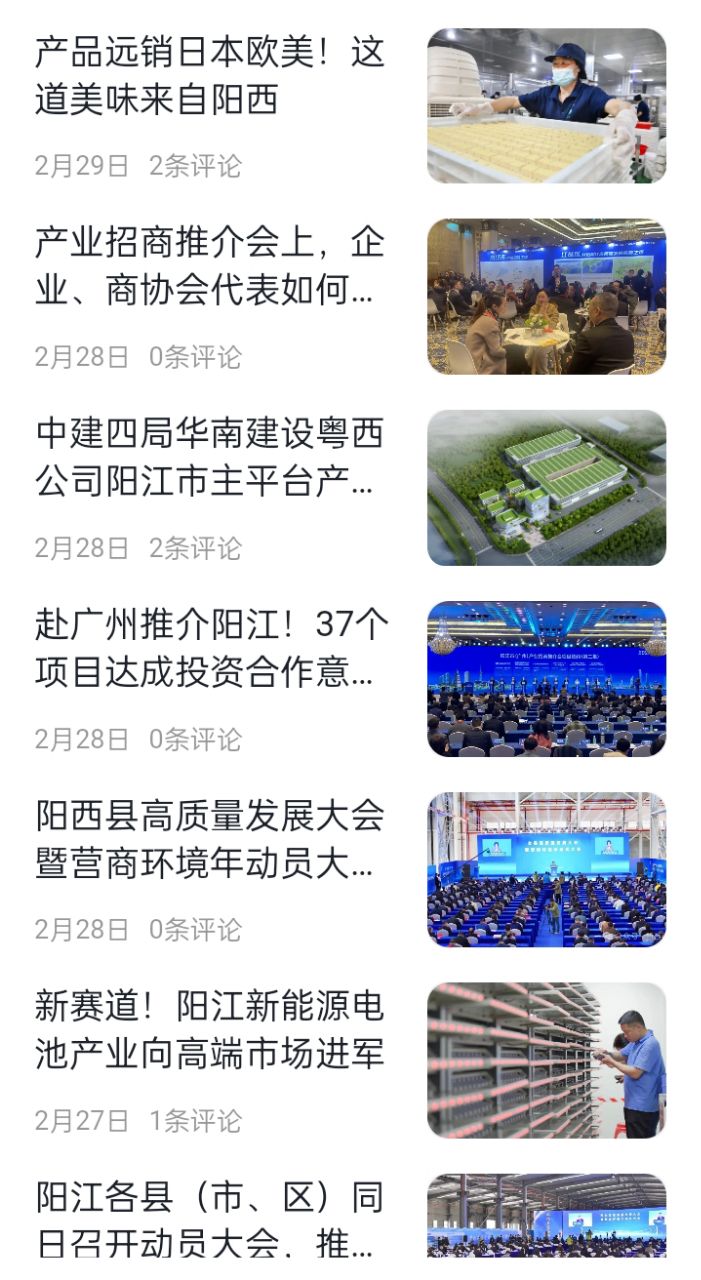The height and width of the screenshot is (1280, 701).
Task: Open the 阳江各县（市、区）同日召开动员大会 article
Action: (x=210, y=1221)
